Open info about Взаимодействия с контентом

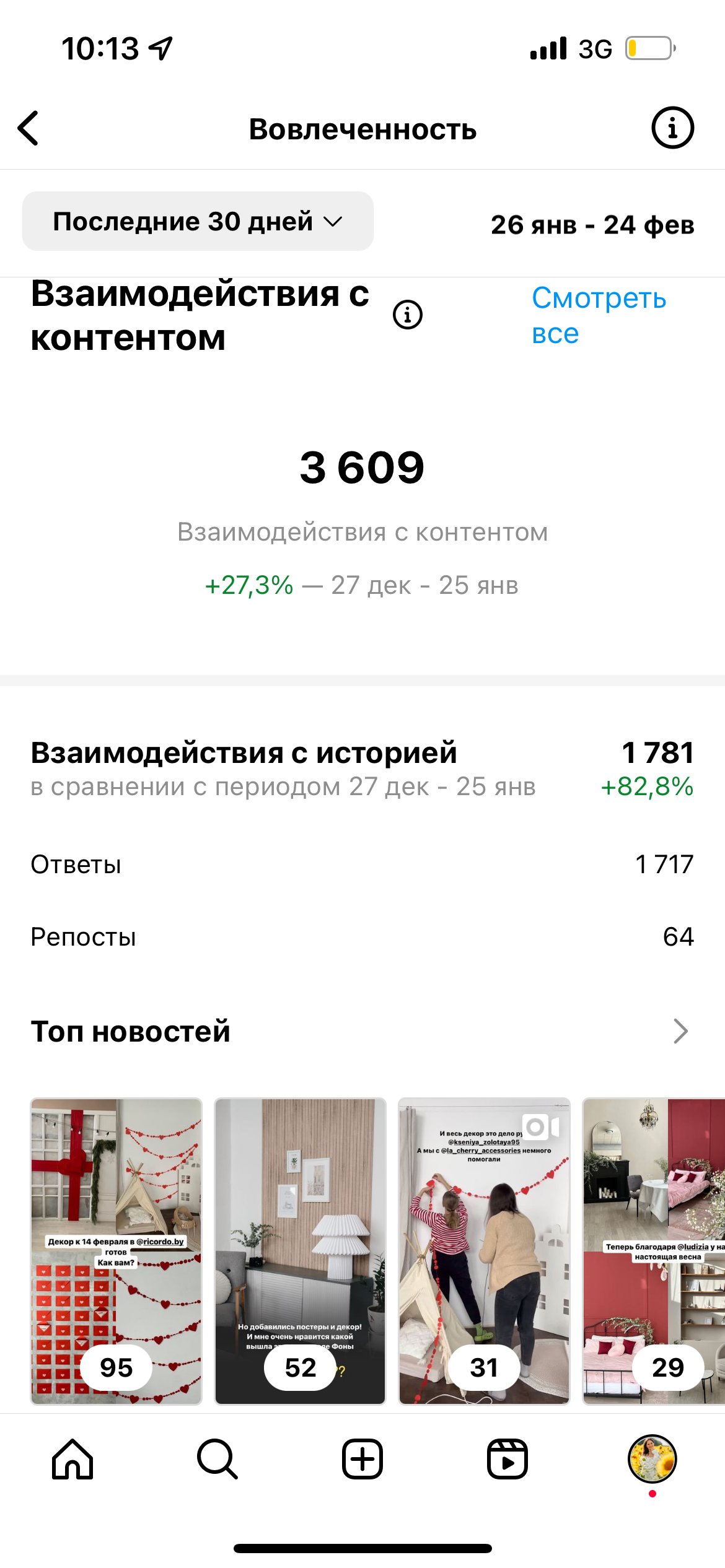408,315
